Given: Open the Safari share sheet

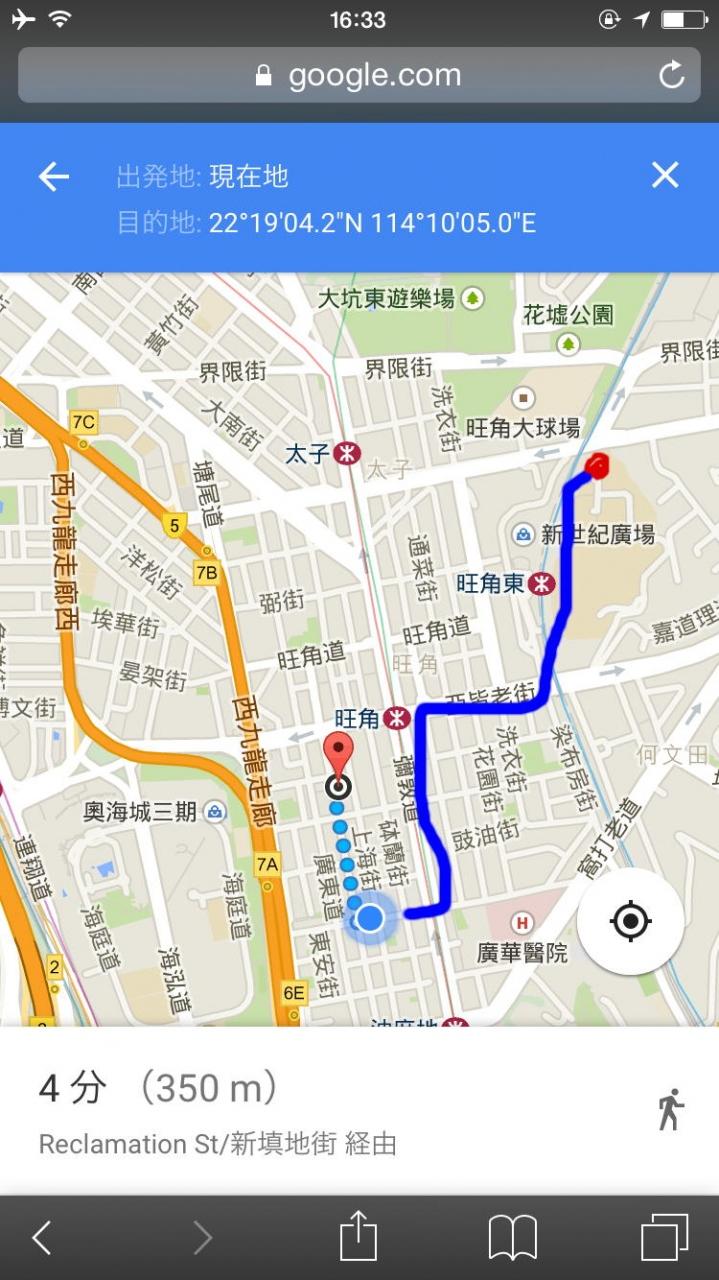Looking at the screenshot, I should (x=358, y=1237).
